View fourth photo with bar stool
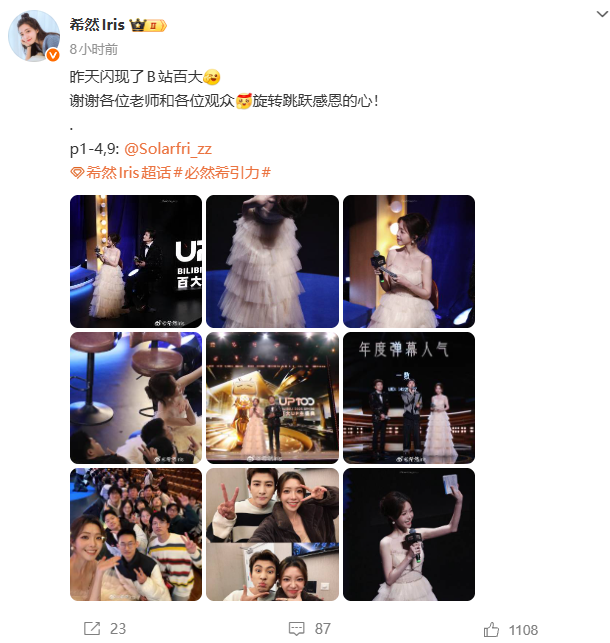 click(x=136, y=398)
